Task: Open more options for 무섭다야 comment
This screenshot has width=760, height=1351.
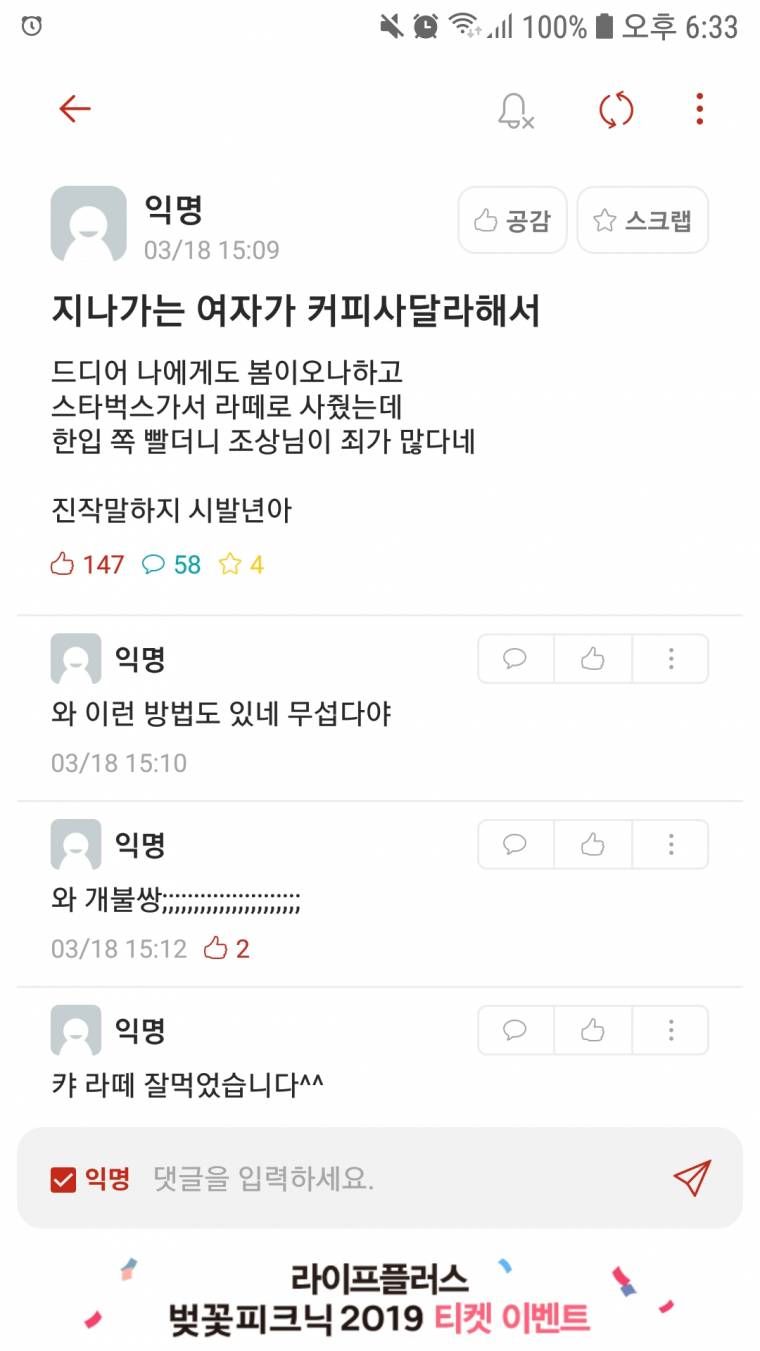Action: click(x=670, y=659)
